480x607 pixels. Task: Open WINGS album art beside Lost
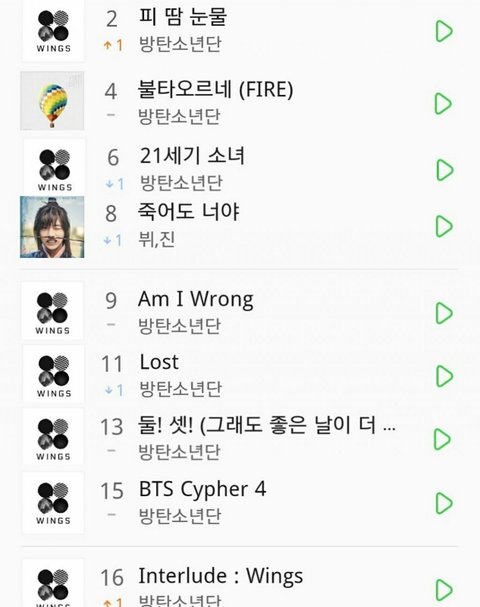point(53,374)
